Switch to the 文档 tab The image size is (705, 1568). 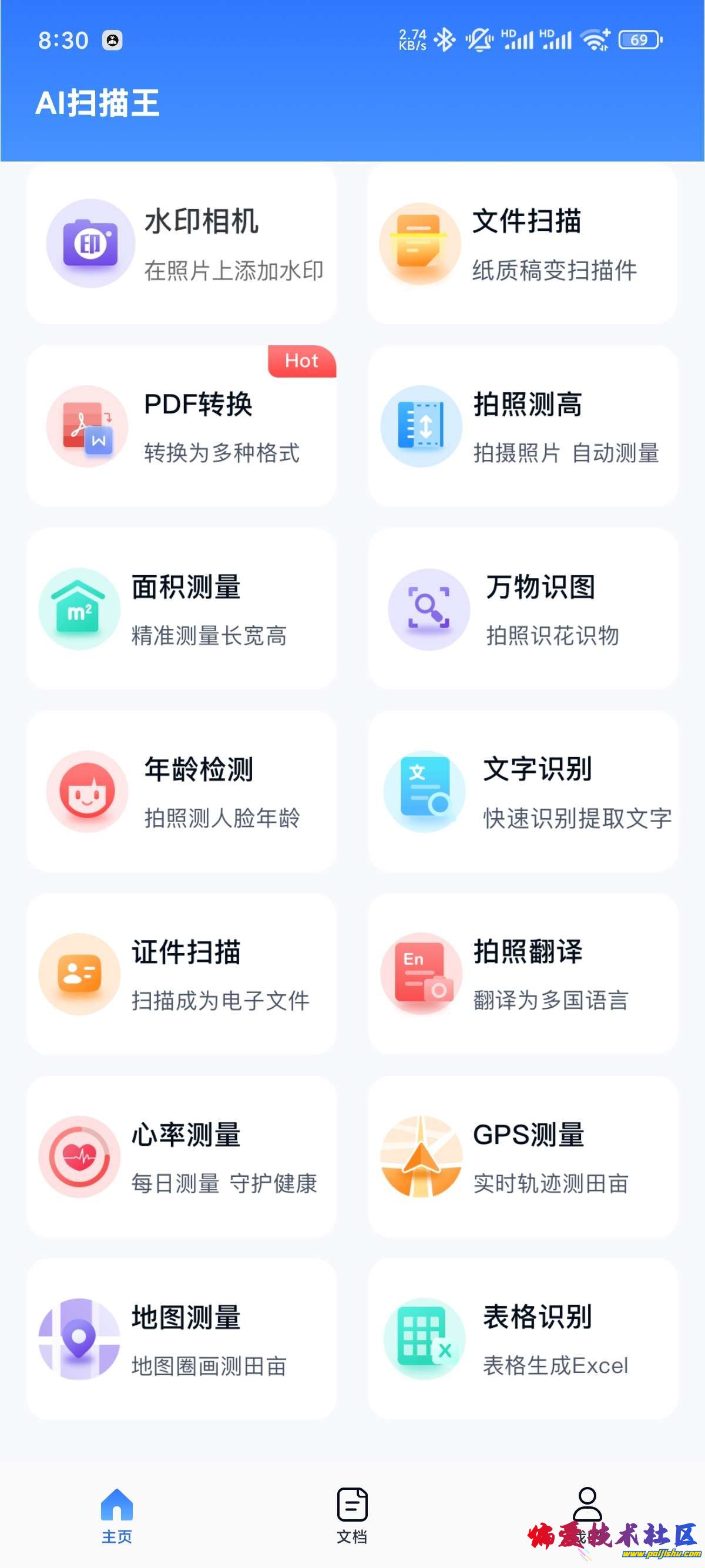tap(352, 1515)
